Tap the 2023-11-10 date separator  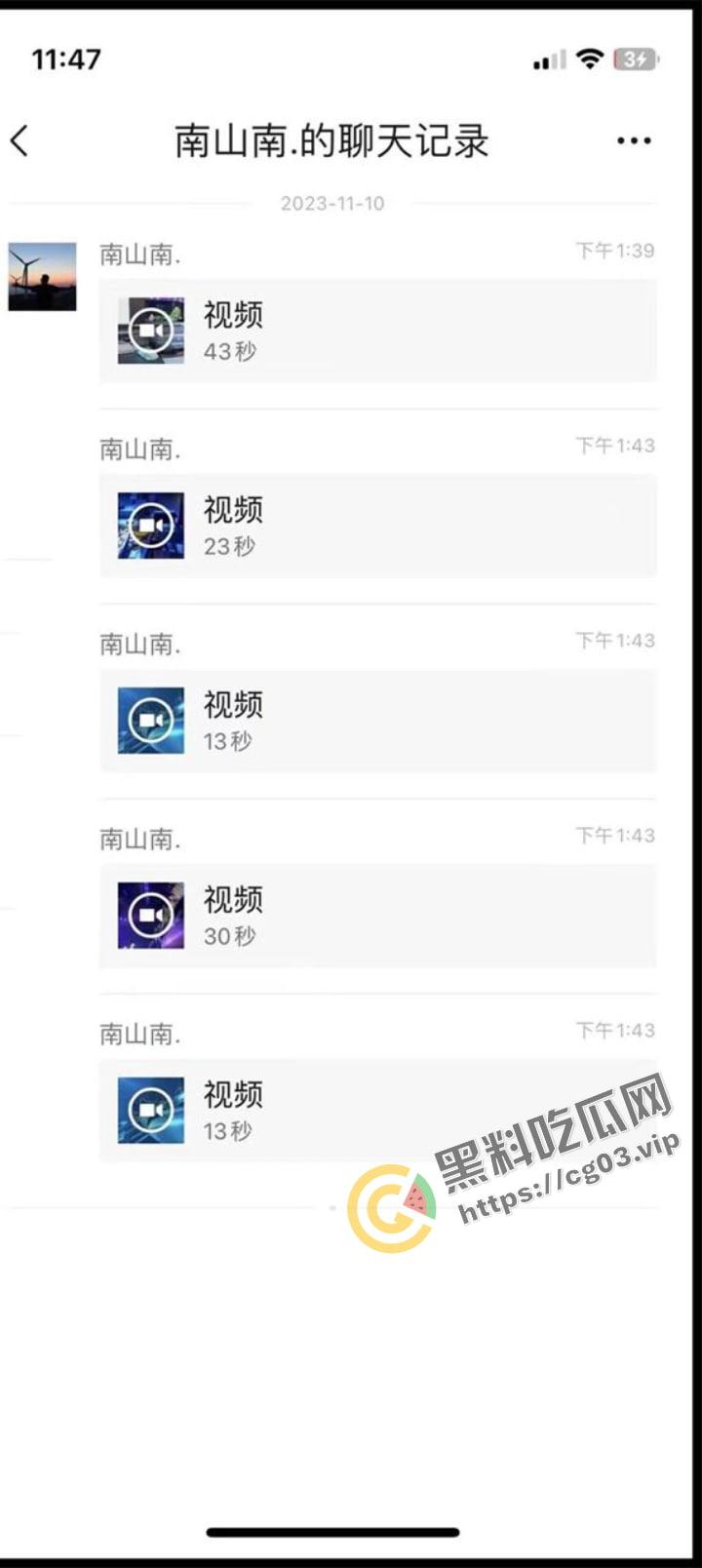point(331,204)
